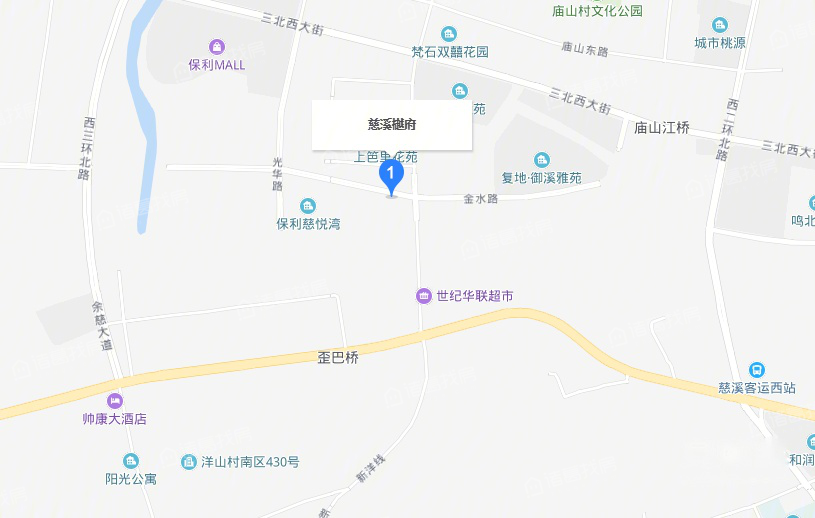Image resolution: width=815 pixels, height=518 pixels.
Task: Tap the blue location marker numbered 1
Action: (x=391, y=176)
